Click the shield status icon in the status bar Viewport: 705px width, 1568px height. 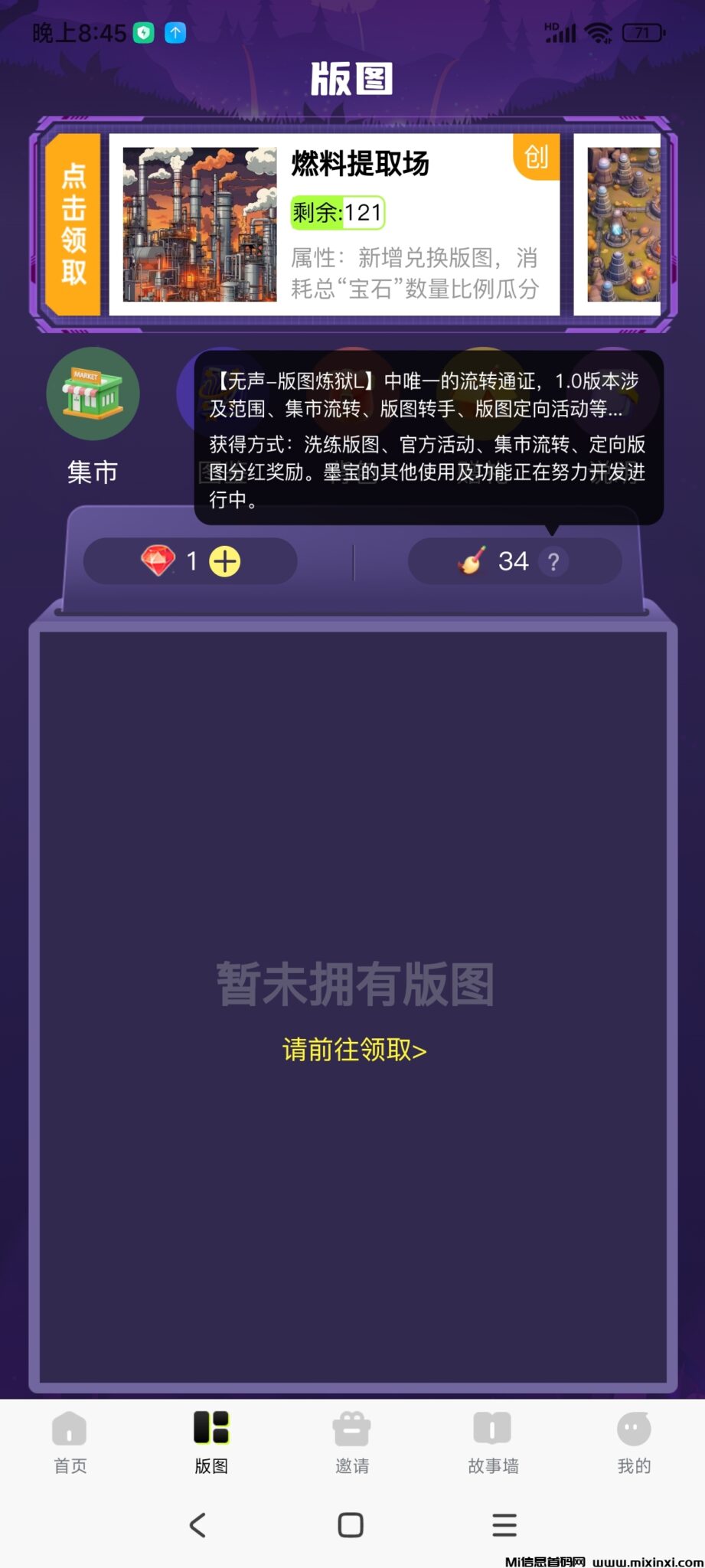click(x=142, y=33)
